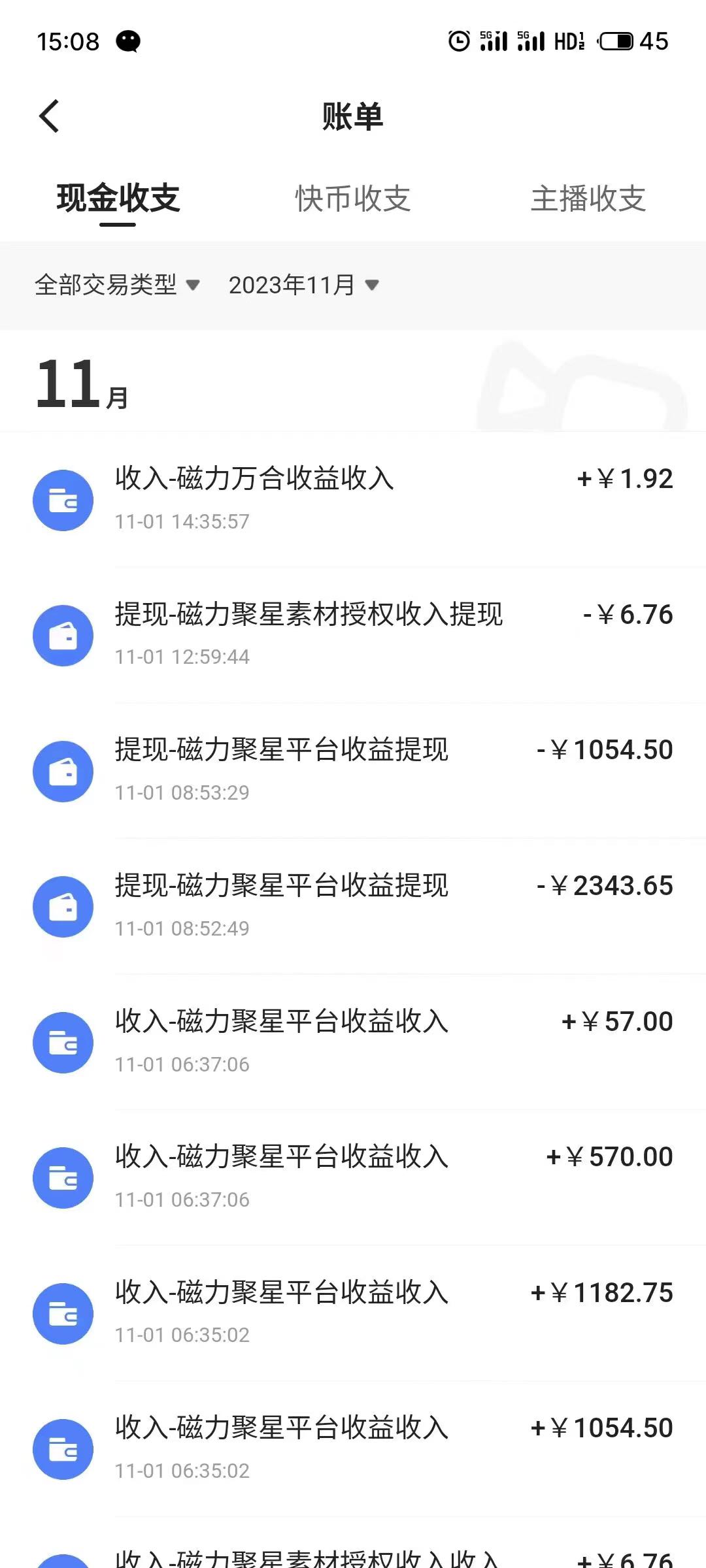The width and height of the screenshot is (706, 1568).
Task: View the withdrawal record of -¥2343.65
Action: 353,907
